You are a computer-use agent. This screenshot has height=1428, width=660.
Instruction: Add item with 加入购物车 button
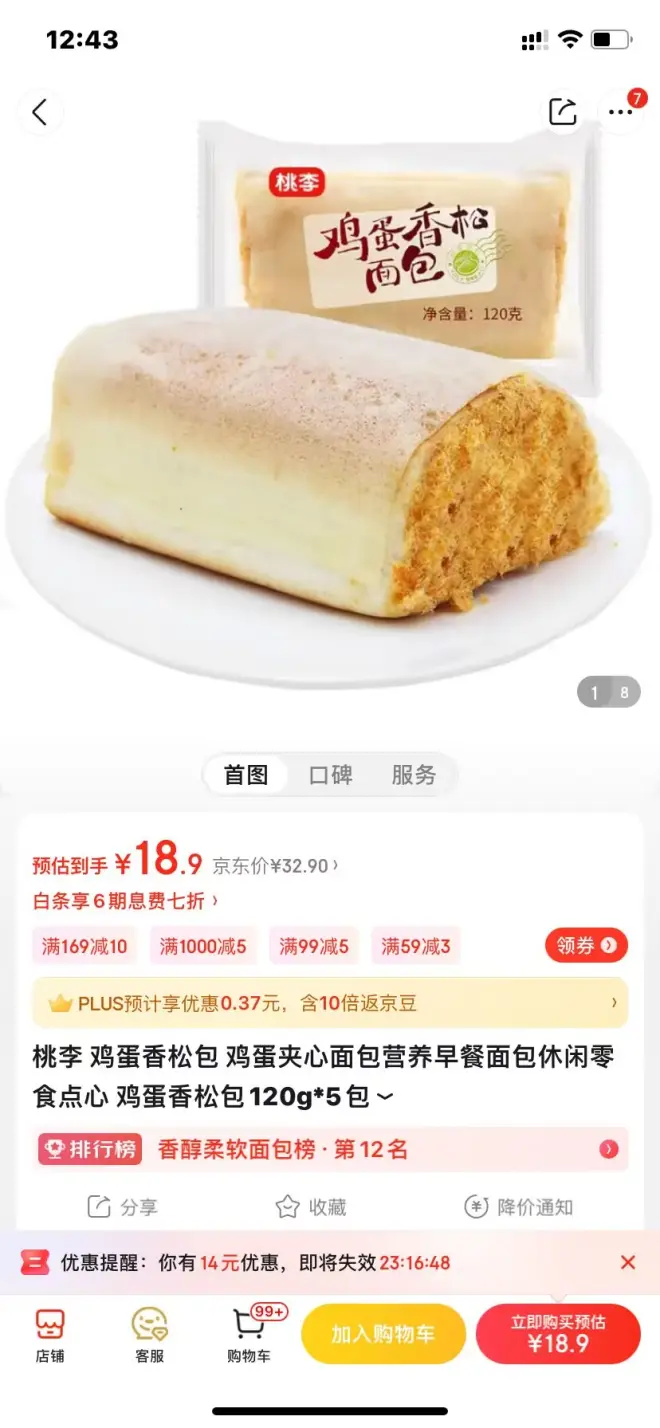[384, 1334]
